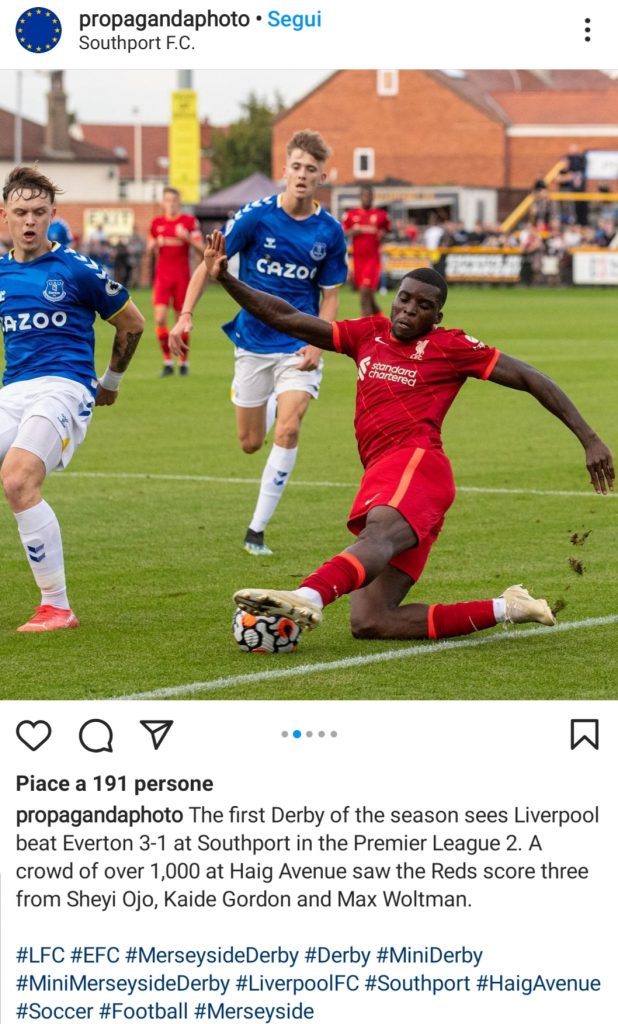Image resolution: width=618 pixels, height=1024 pixels.
Task: Open the Southport F.C. location
Action: (x=136, y=43)
